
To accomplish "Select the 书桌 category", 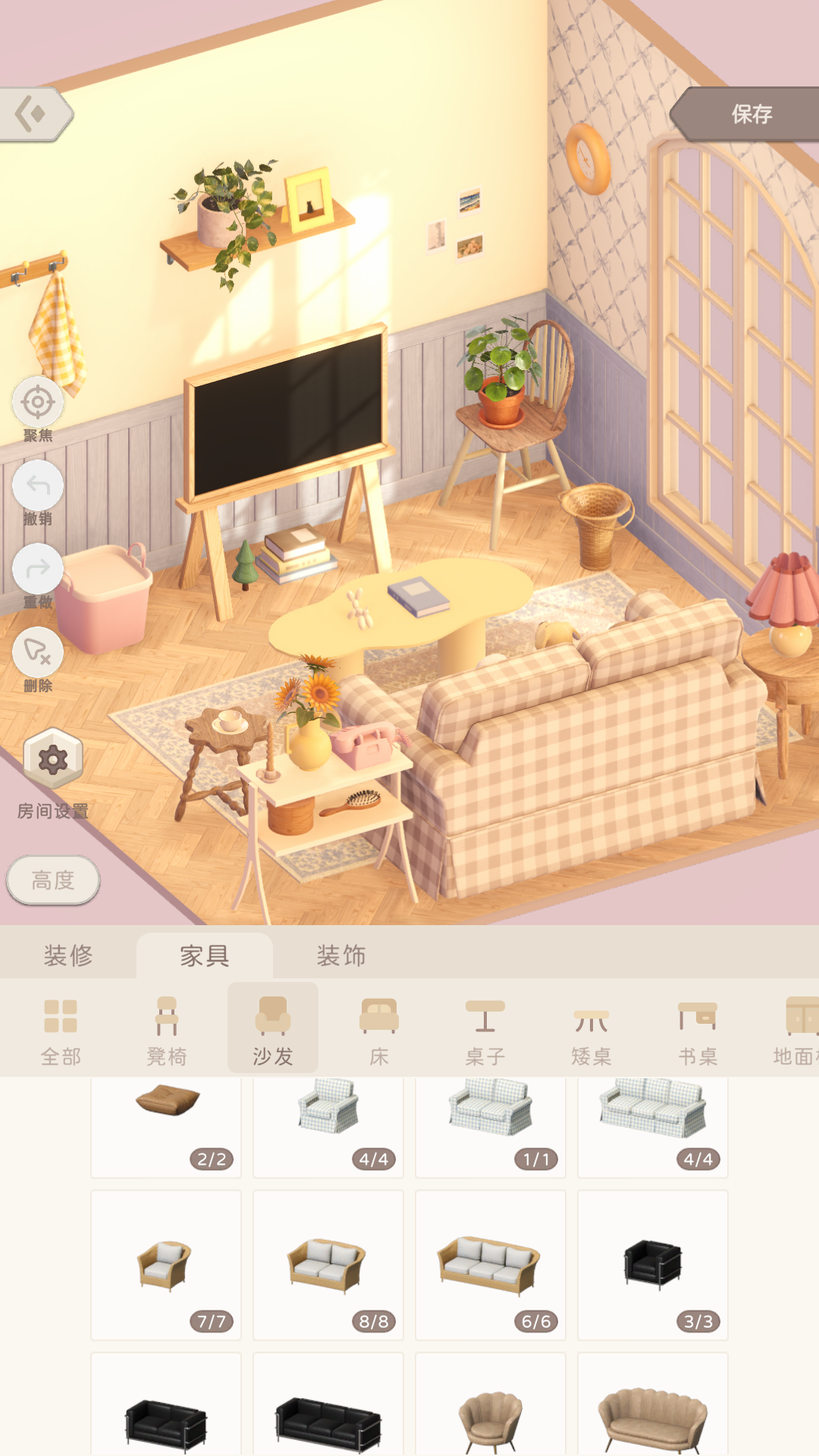I will [x=698, y=1029].
